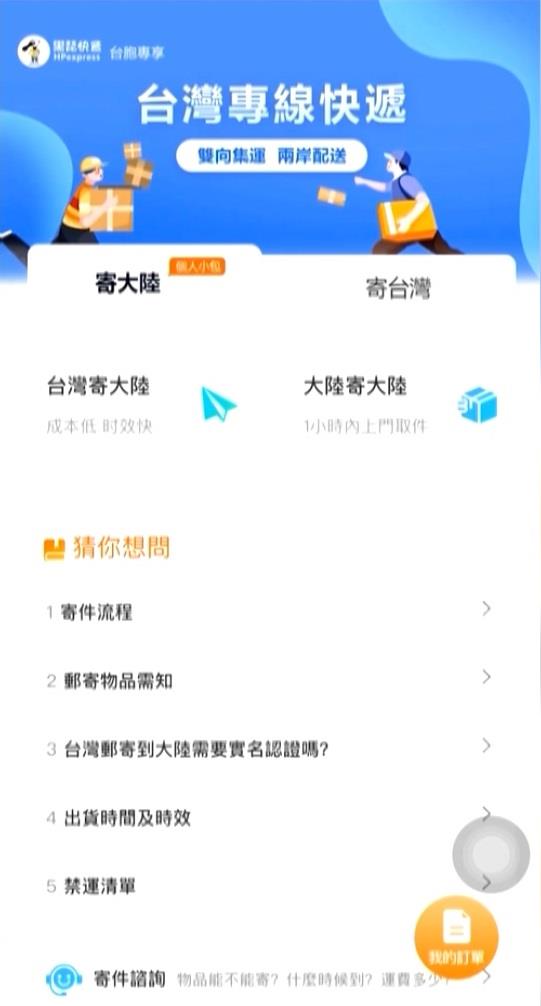Open 郵寄物品需知 question
The height and width of the screenshot is (1006, 541).
point(269,679)
